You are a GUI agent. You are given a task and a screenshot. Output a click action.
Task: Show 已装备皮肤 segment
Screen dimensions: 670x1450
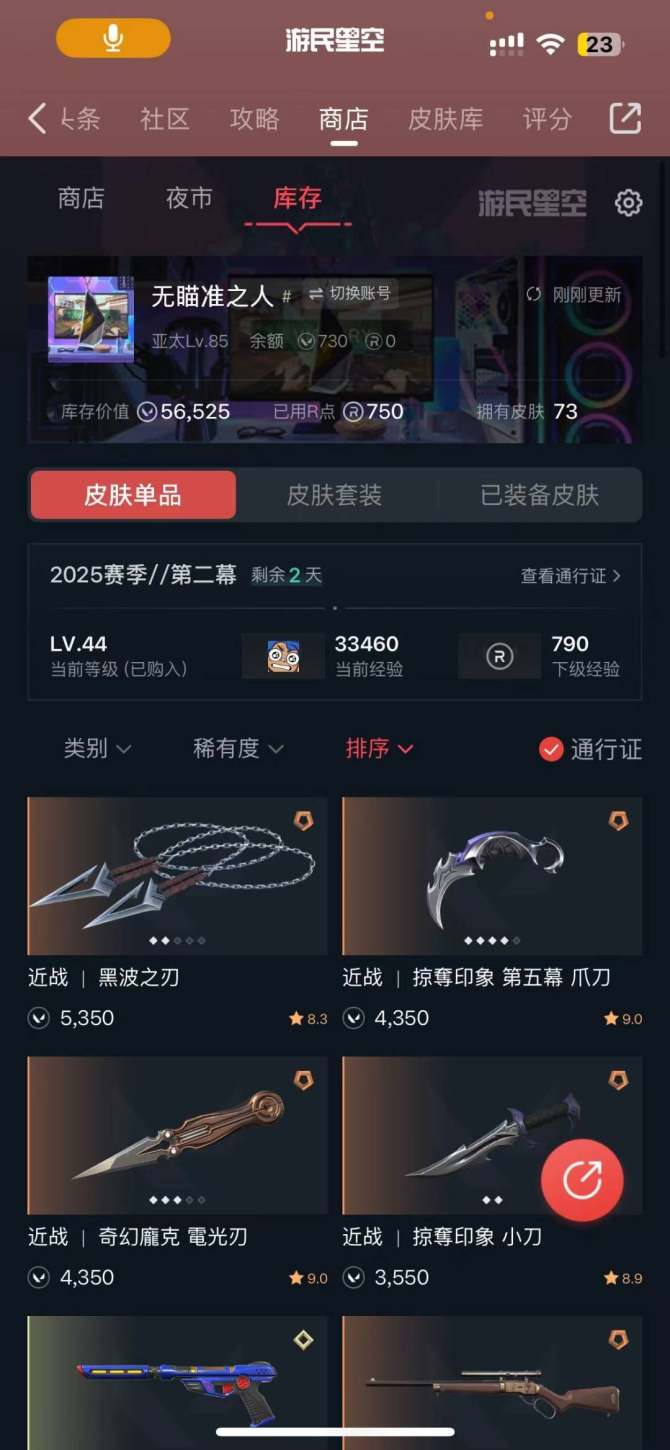coord(539,495)
